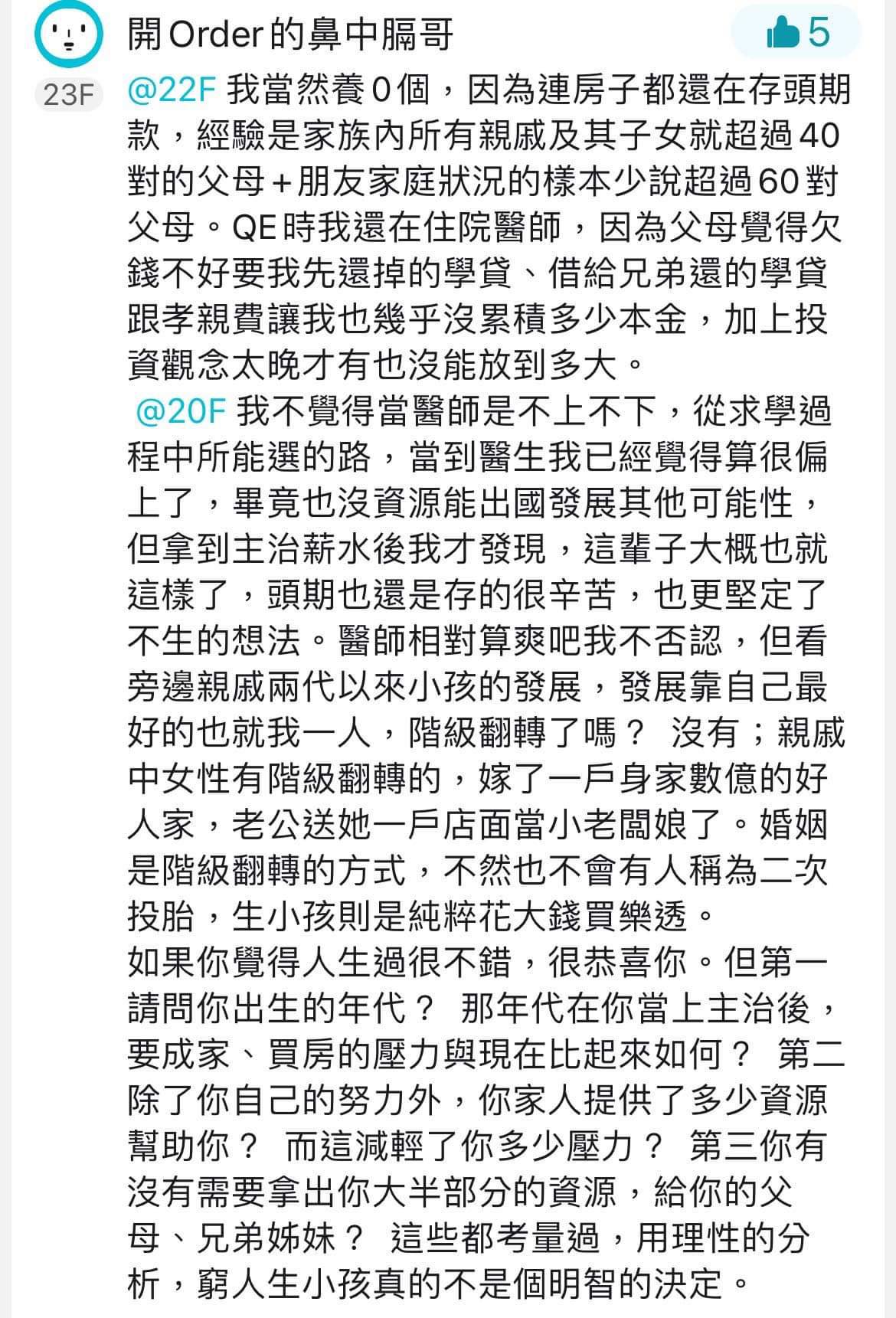Open the @22F mention link
The width and height of the screenshot is (896, 1318).
click(x=172, y=91)
